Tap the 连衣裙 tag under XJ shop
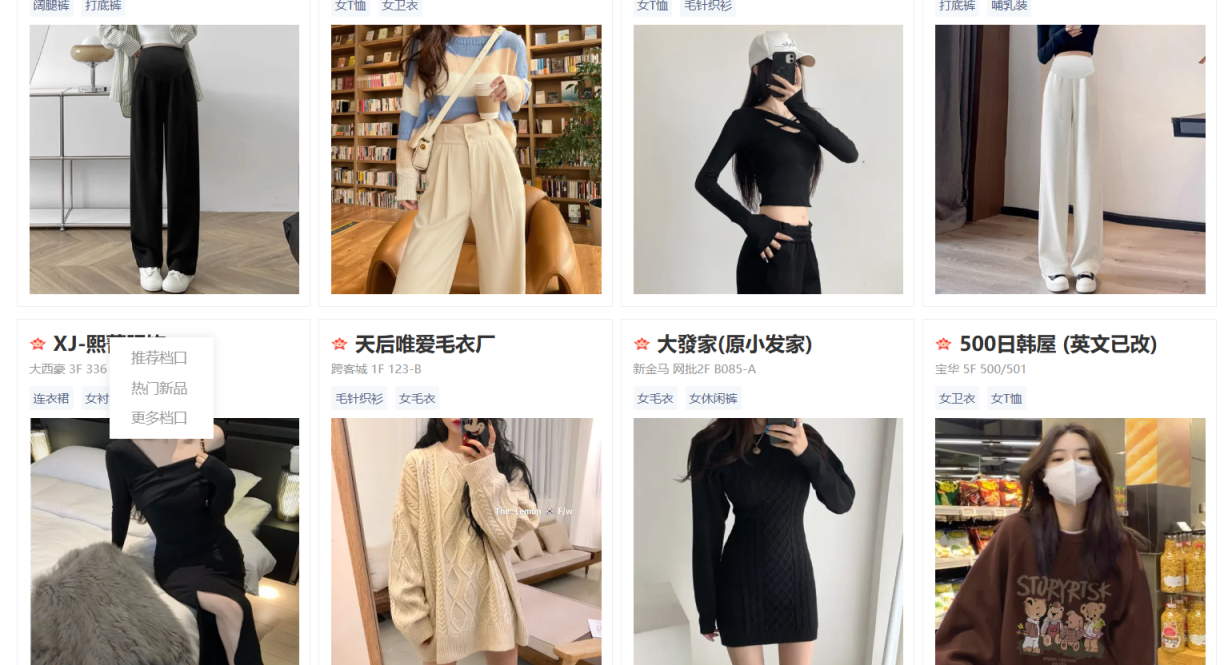This screenshot has height=665, width=1228. click(51, 399)
